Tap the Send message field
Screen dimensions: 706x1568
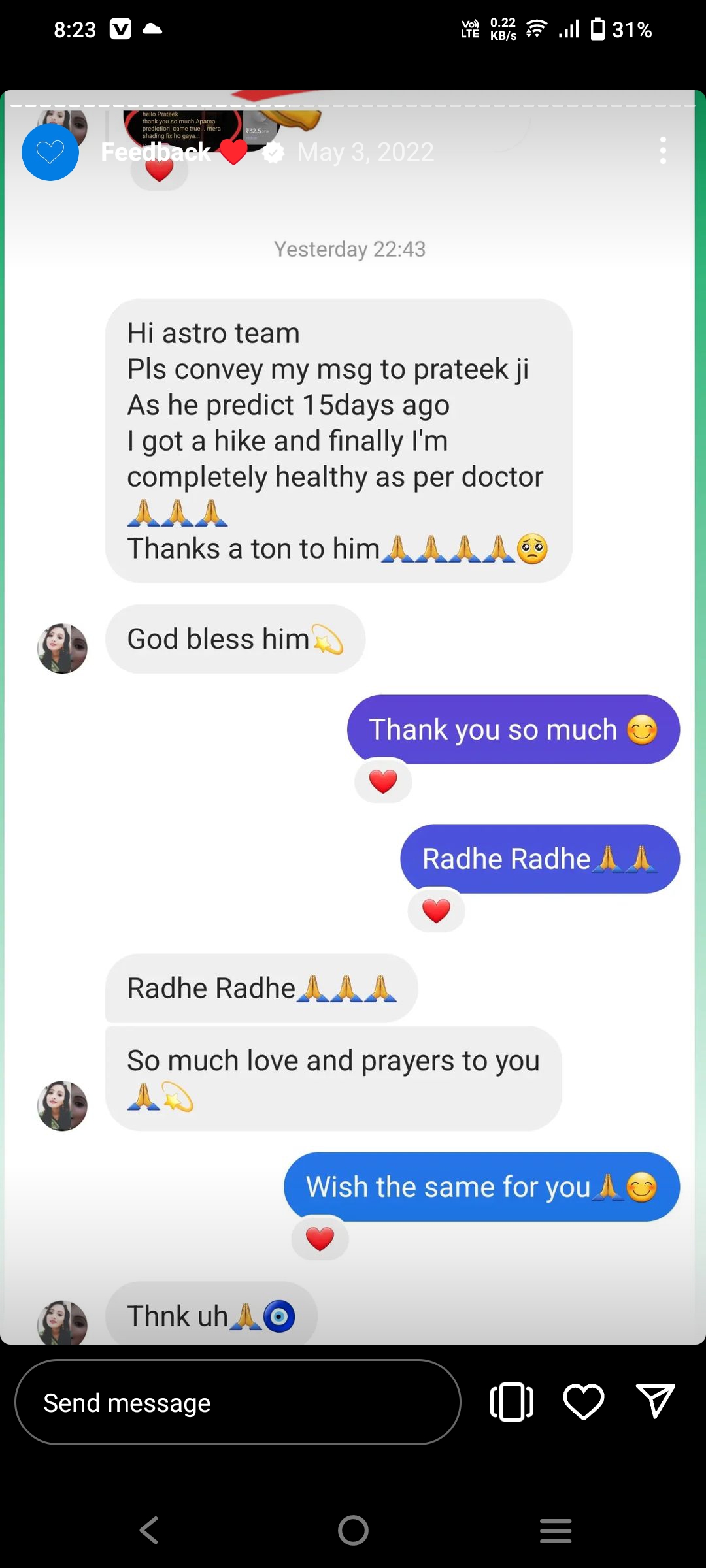[x=237, y=1402]
